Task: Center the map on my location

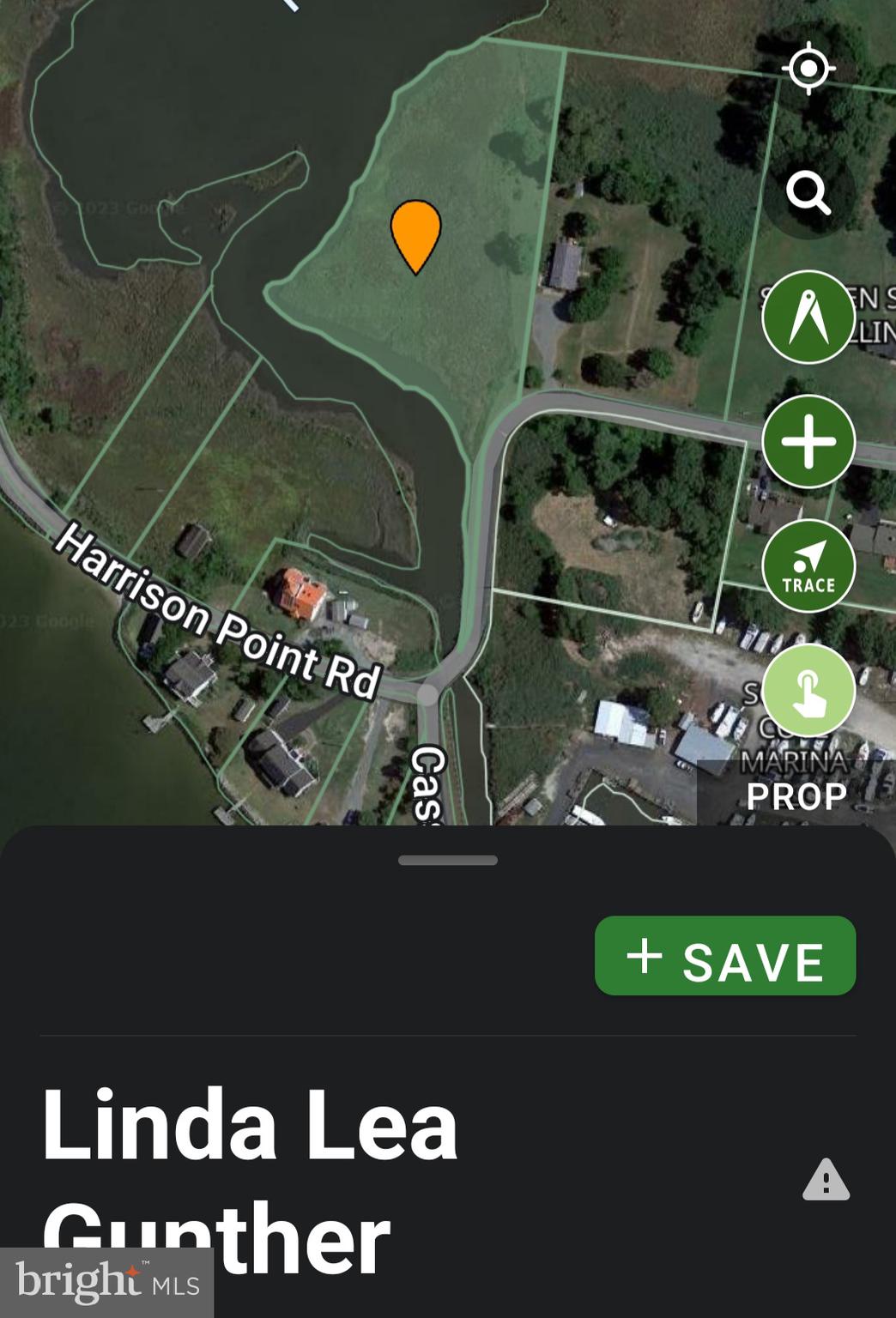Action: coord(808,69)
